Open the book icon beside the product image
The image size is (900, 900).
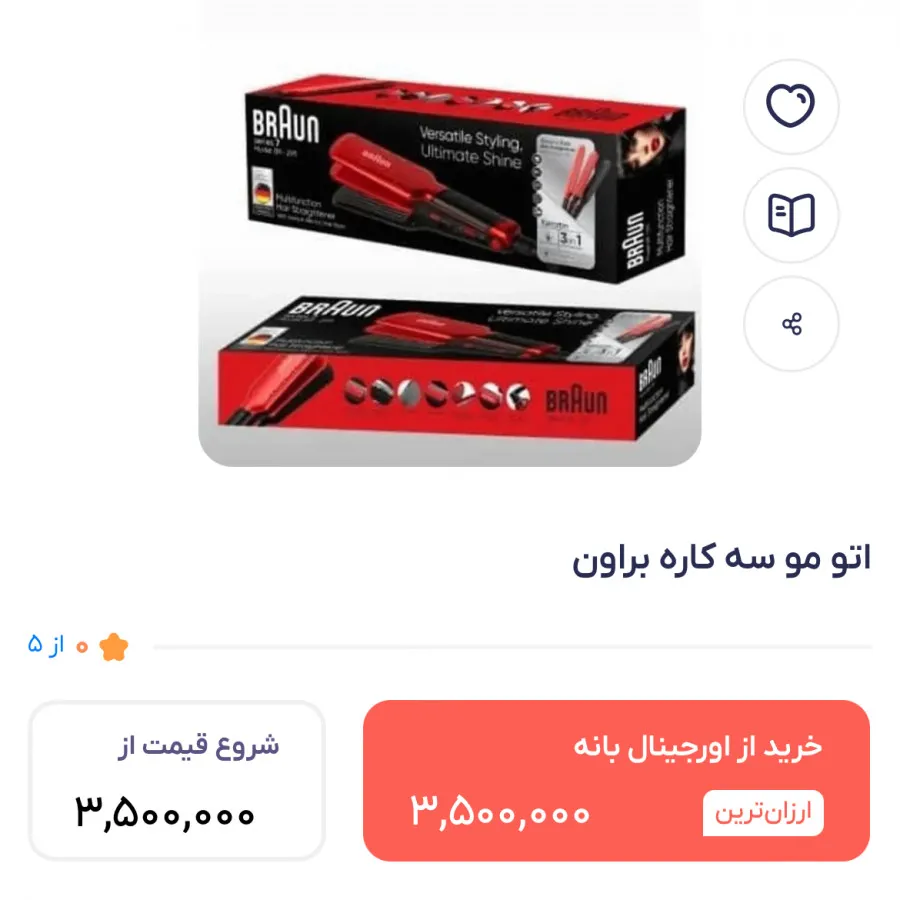pyautogui.click(x=791, y=215)
